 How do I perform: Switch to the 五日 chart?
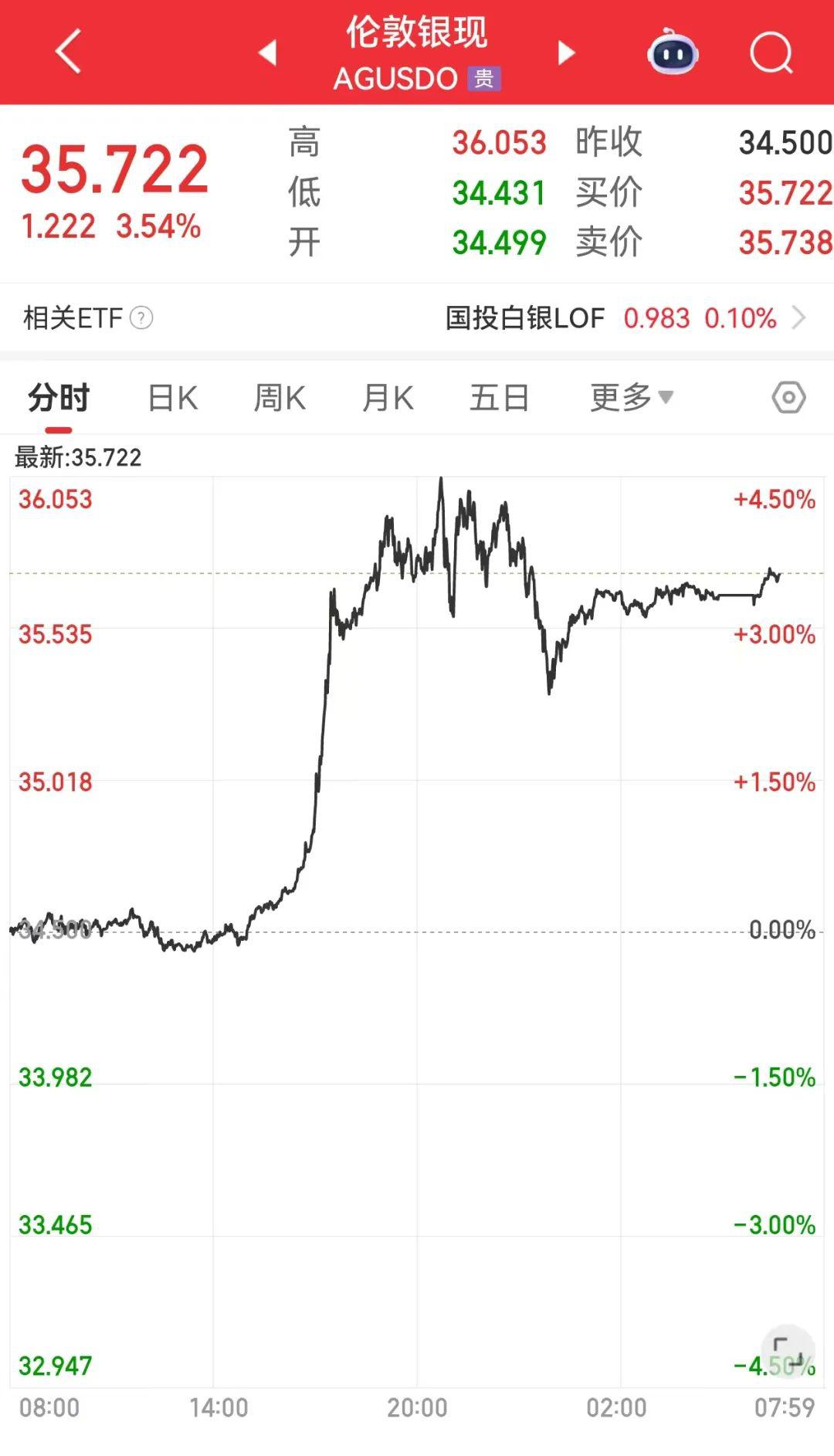(499, 399)
